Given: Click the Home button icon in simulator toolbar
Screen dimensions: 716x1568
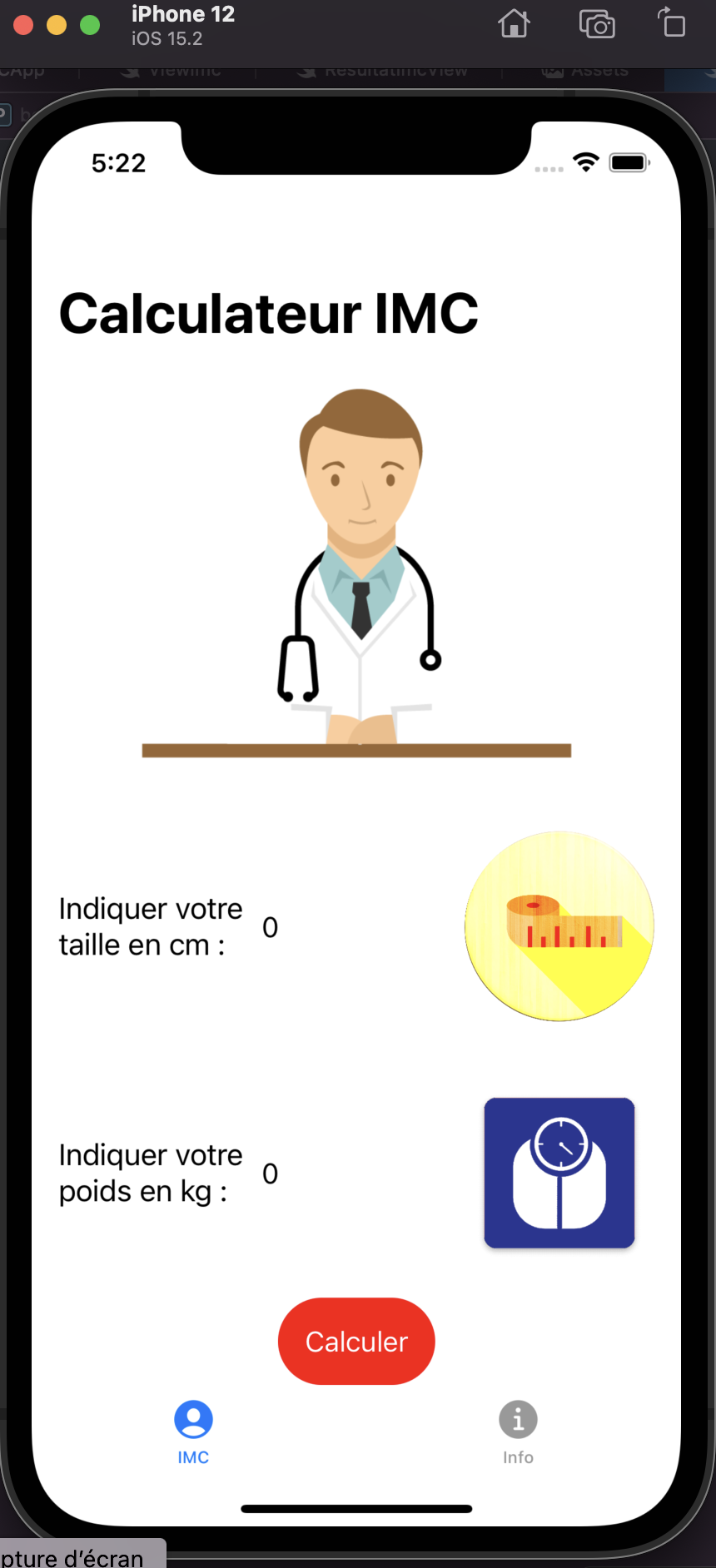Looking at the screenshot, I should 514,25.
